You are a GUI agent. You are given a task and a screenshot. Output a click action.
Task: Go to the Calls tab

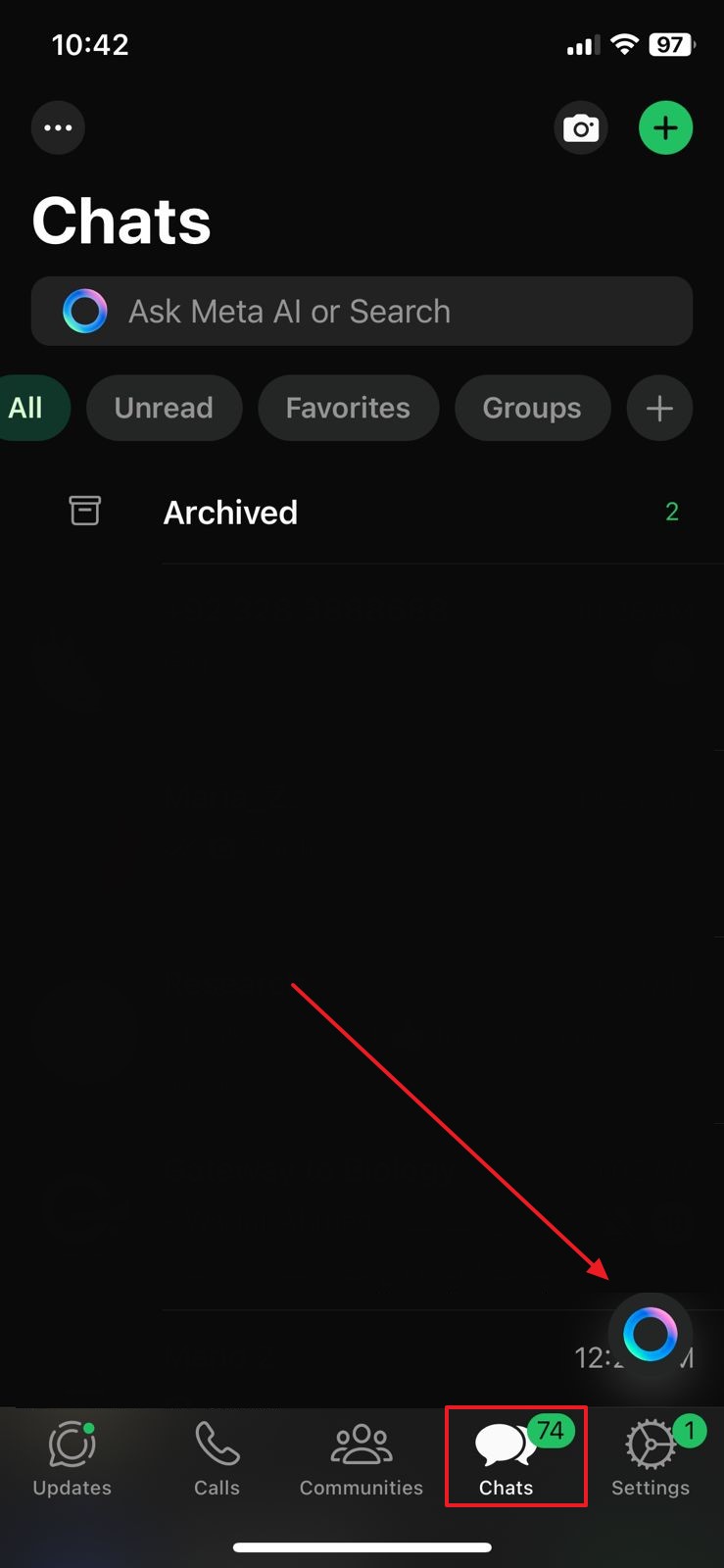pos(217,1457)
